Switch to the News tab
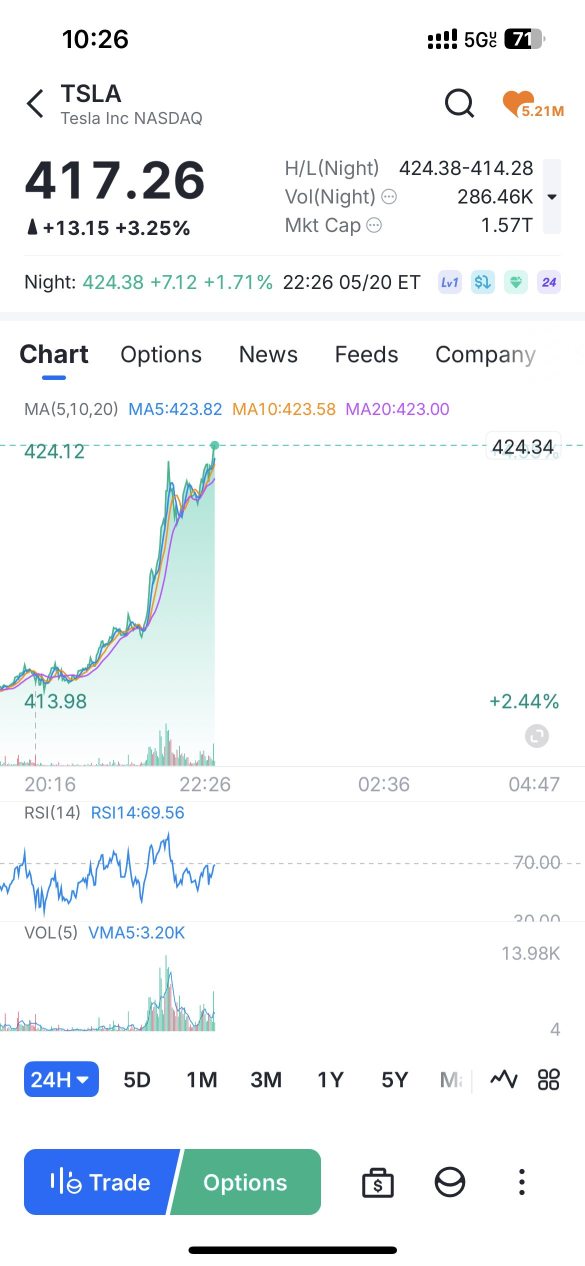 point(268,355)
